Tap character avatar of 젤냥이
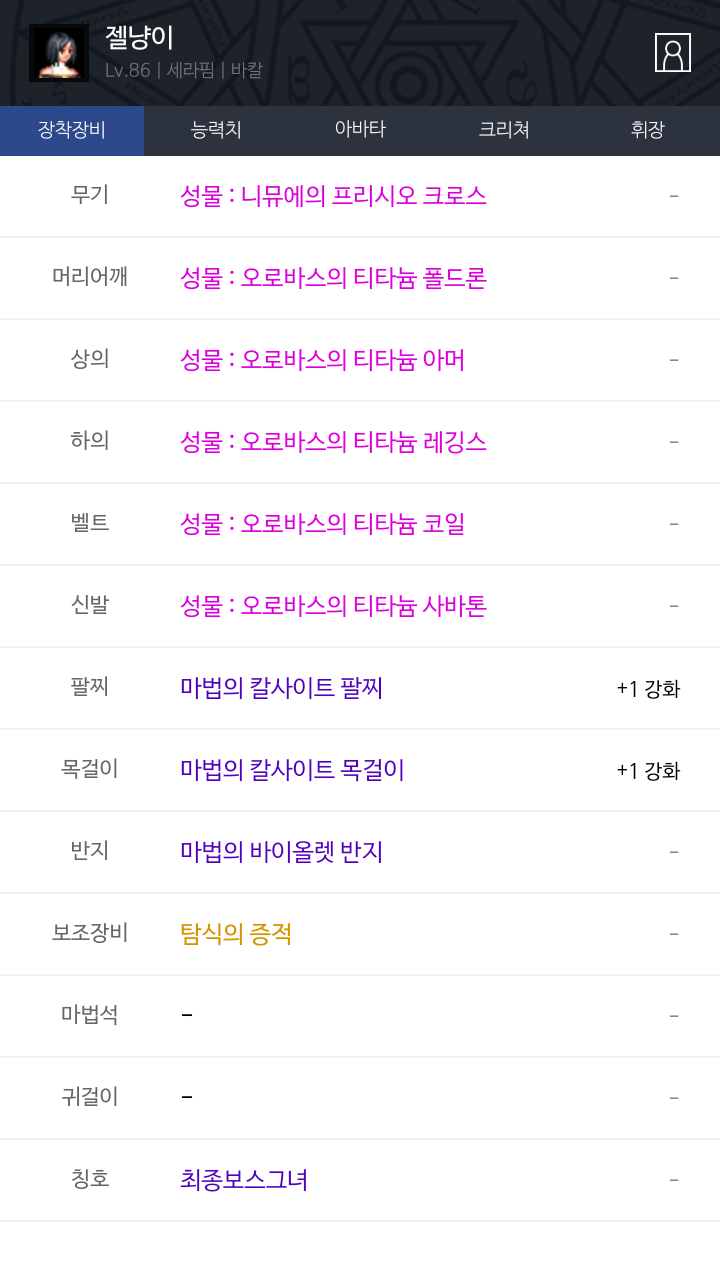This screenshot has height=1280, width=720. [x=59, y=53]
